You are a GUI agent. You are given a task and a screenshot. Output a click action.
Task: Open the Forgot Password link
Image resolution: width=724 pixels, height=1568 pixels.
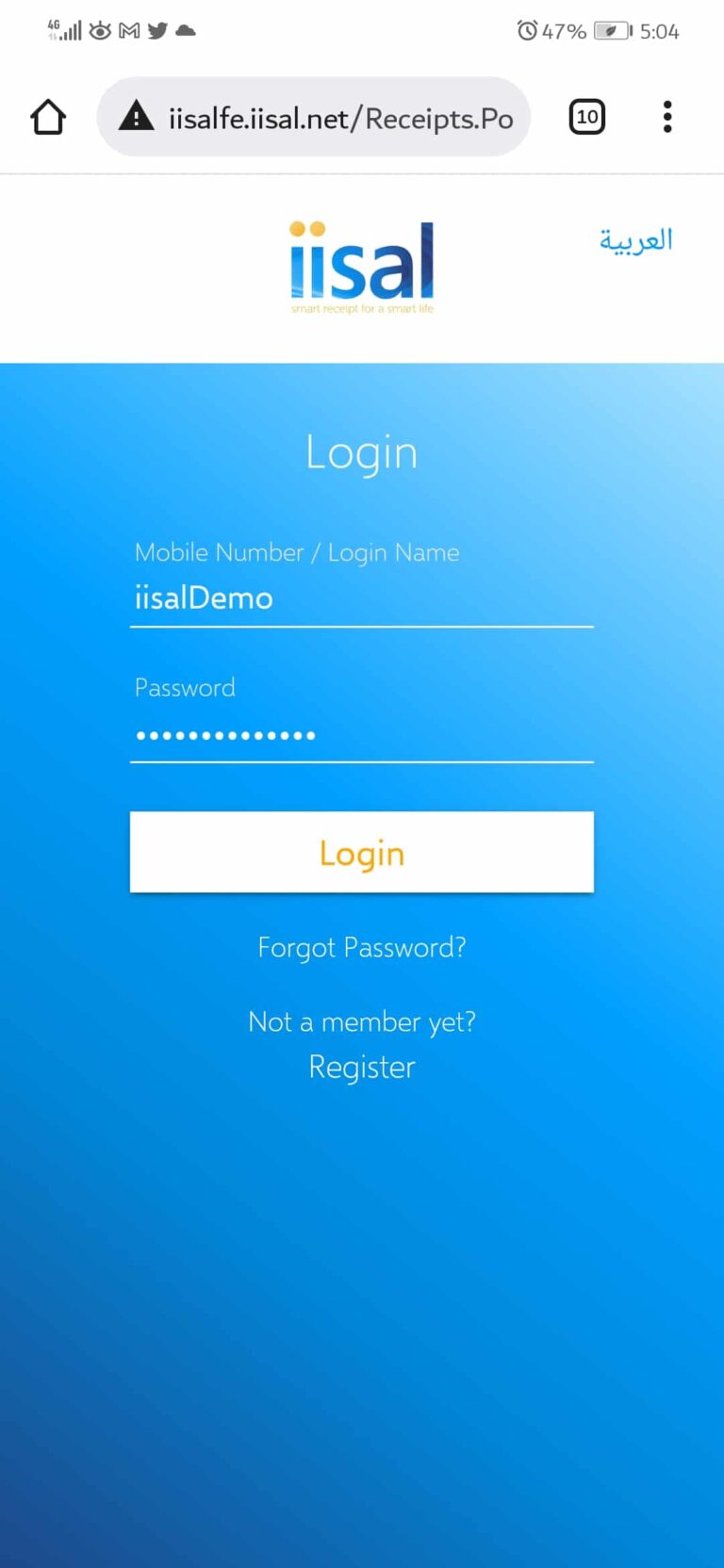362,947
